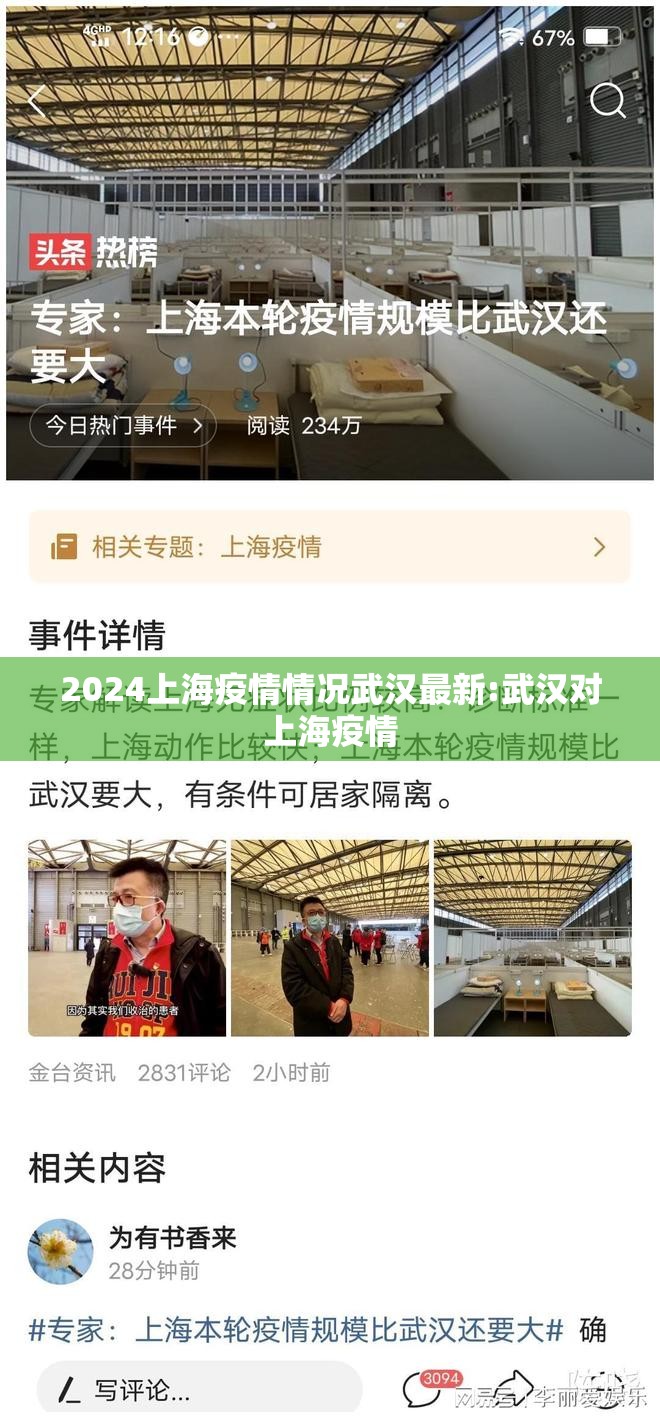
Task: Go back using the top arrow
Action: pyautogui.click(x=38, y=101)
